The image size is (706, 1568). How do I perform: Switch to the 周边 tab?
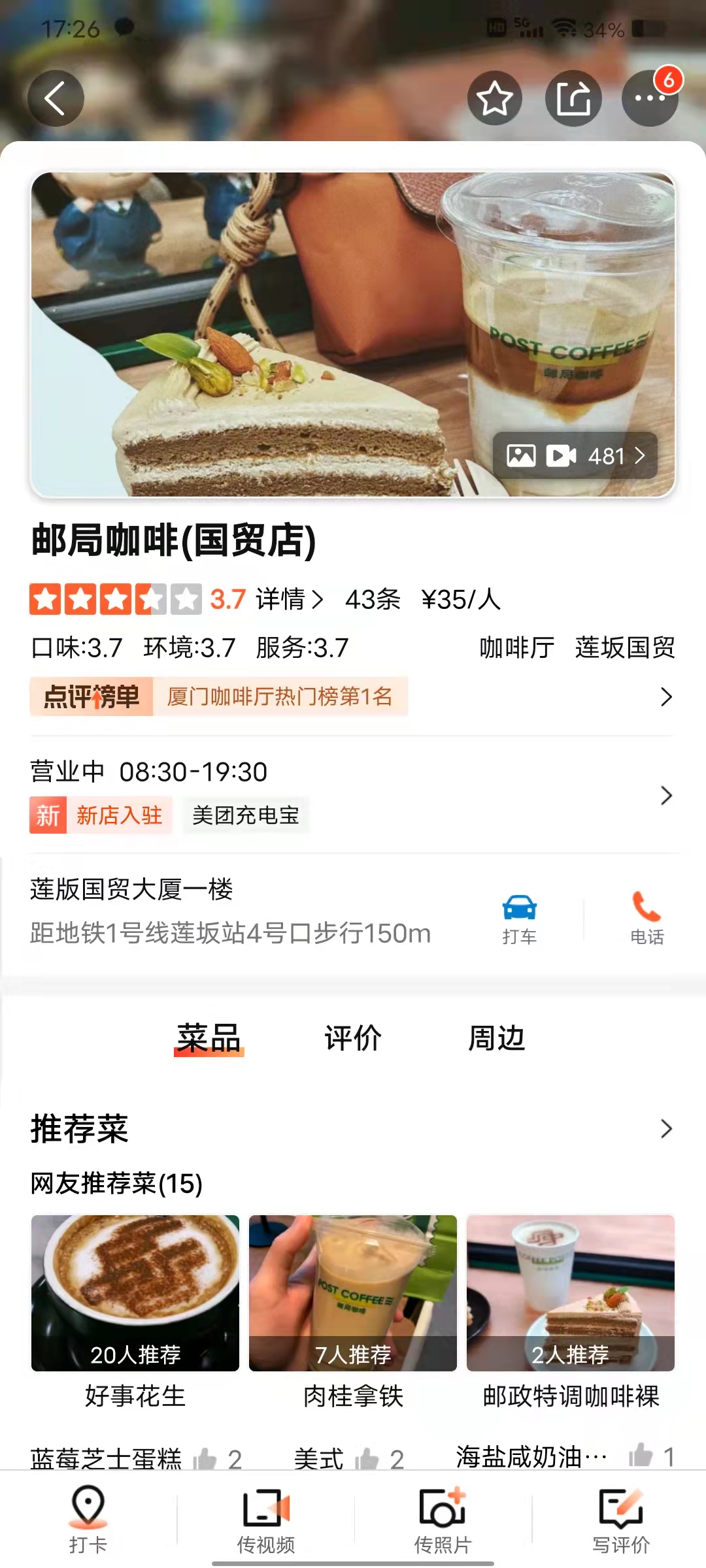coord(497,1037)
